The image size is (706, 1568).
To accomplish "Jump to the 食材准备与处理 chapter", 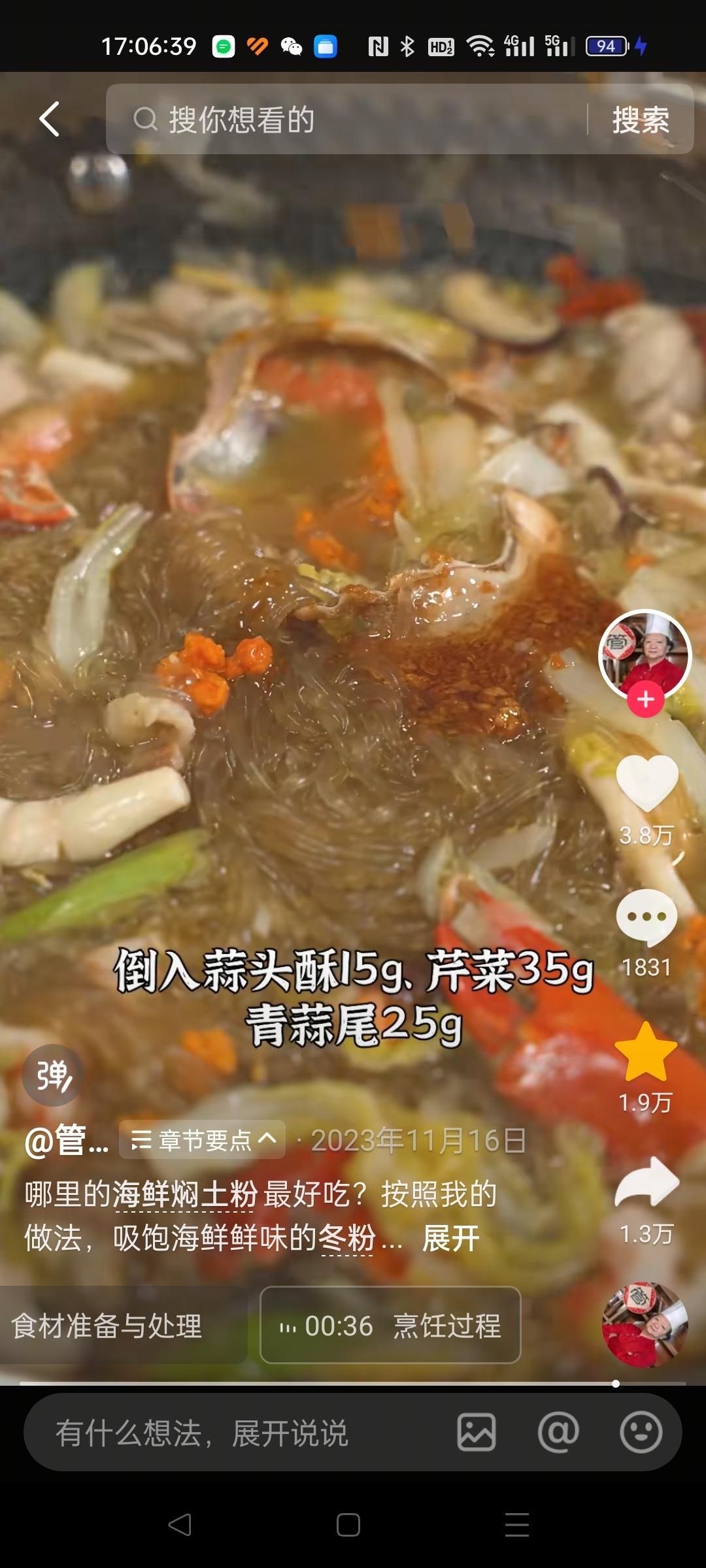I will click(108, 1325).
